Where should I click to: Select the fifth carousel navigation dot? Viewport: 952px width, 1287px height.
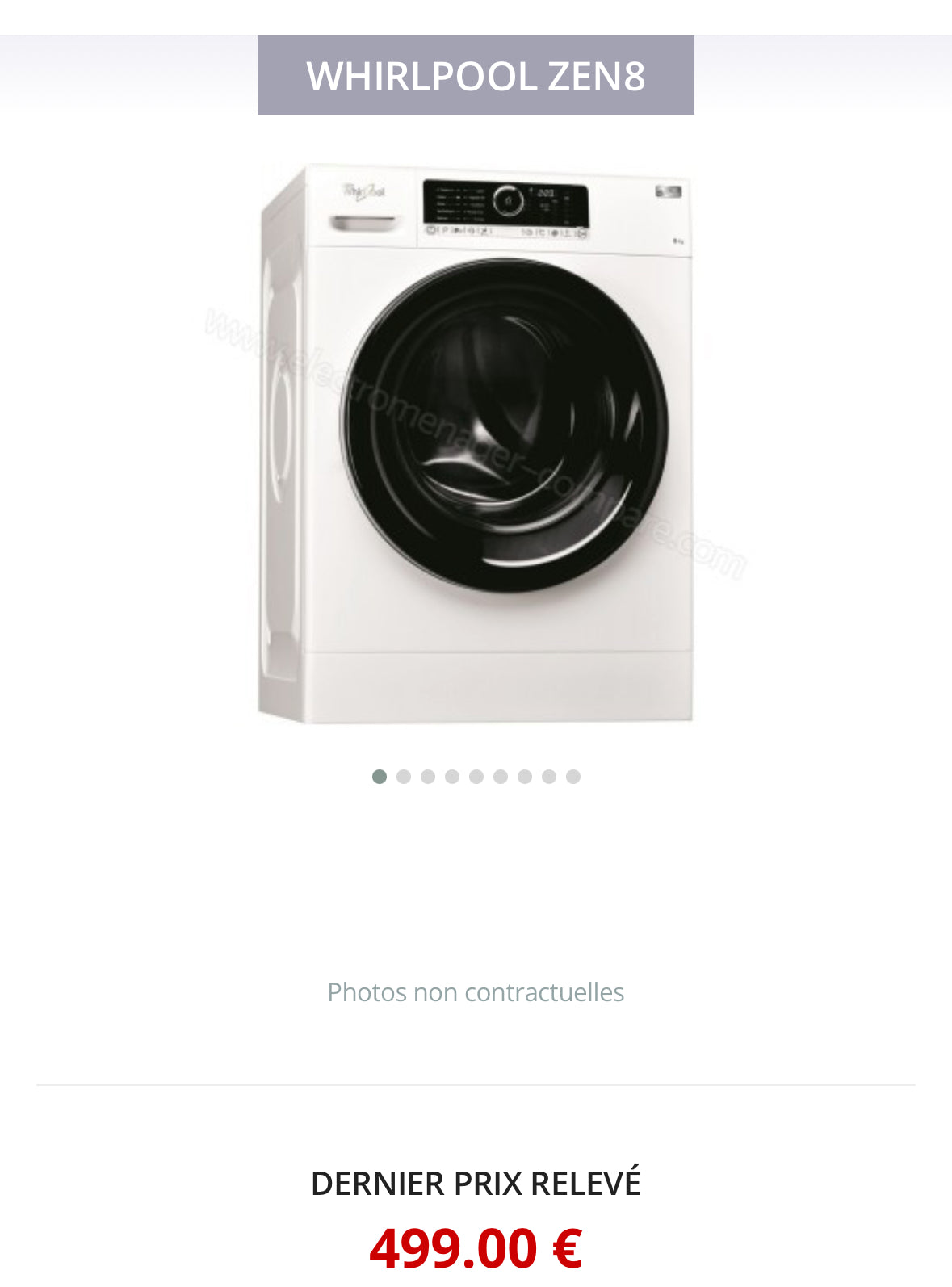click(476, 775)
